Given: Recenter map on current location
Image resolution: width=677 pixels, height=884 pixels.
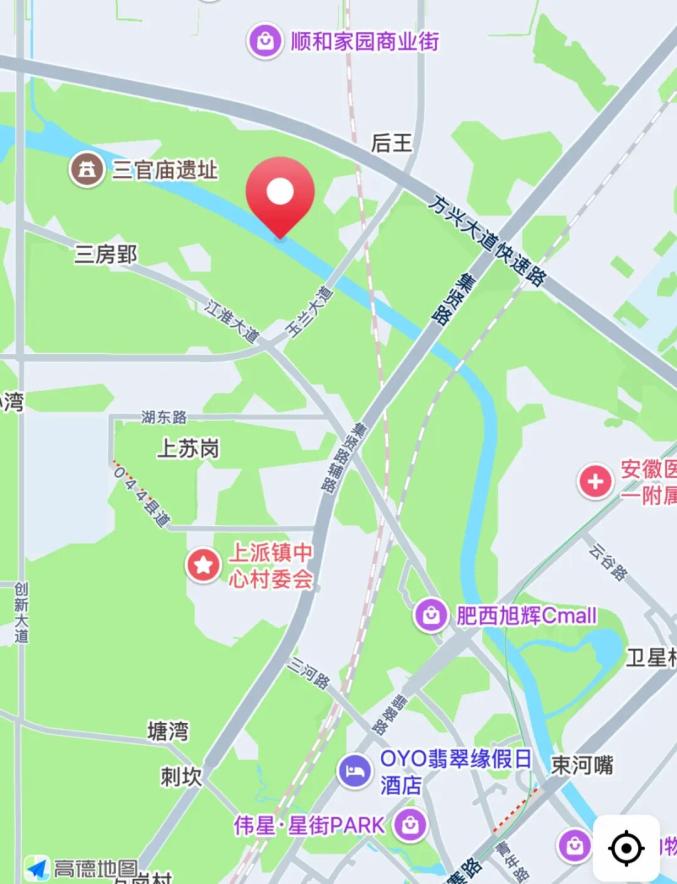Looking at the screenshot, I should coord(626,849).
